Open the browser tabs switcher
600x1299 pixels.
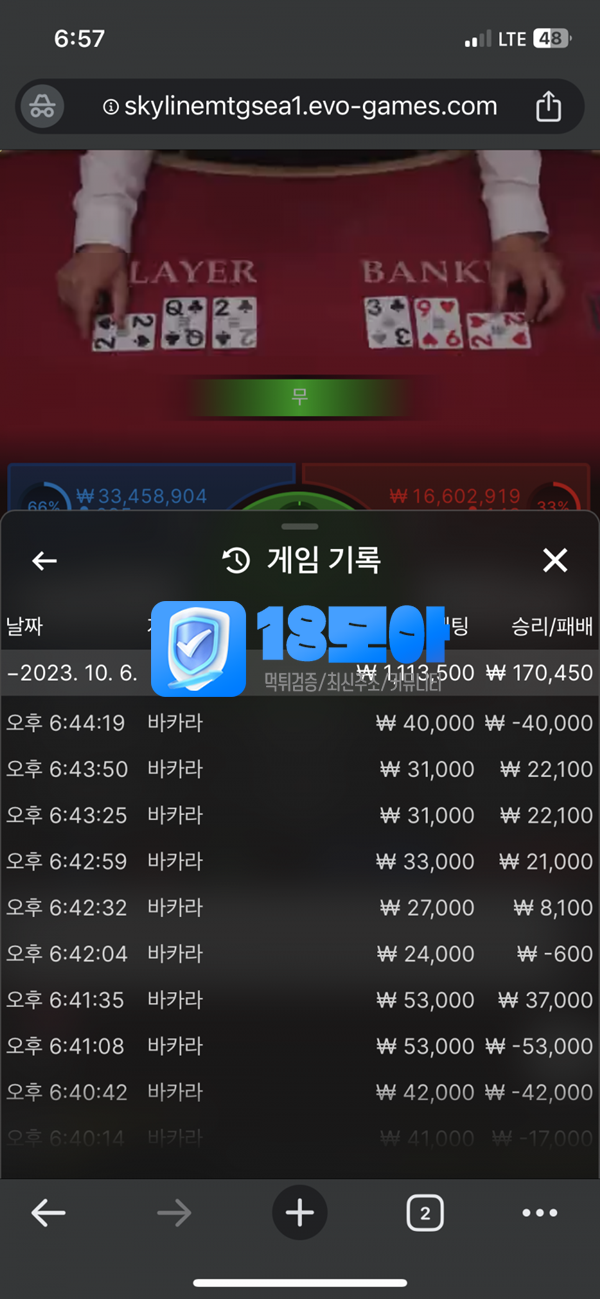tap(425, 1214)
